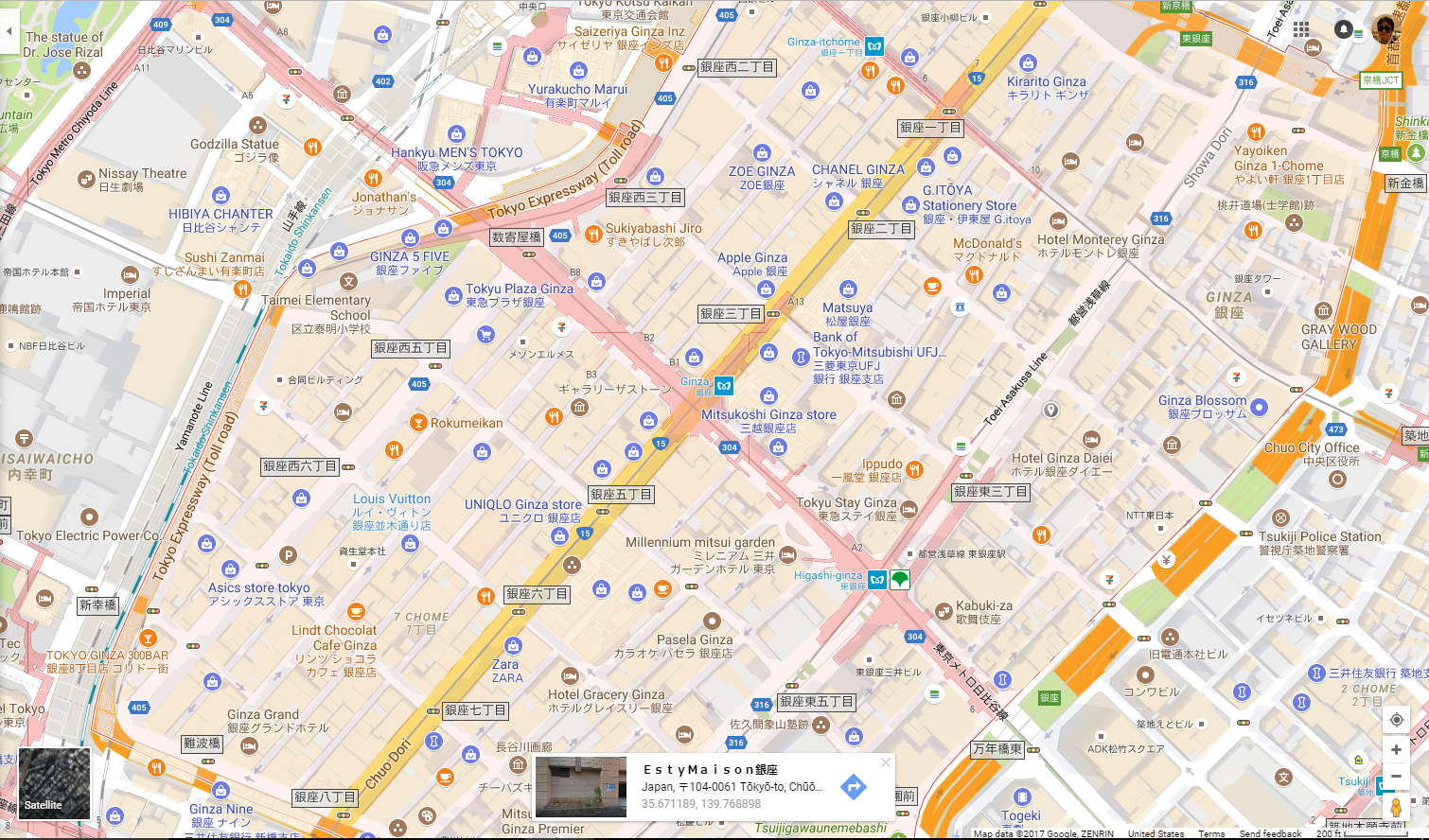1429x840 pixels.
Task: Open the Google apps grid
Action: [1301, 29]
